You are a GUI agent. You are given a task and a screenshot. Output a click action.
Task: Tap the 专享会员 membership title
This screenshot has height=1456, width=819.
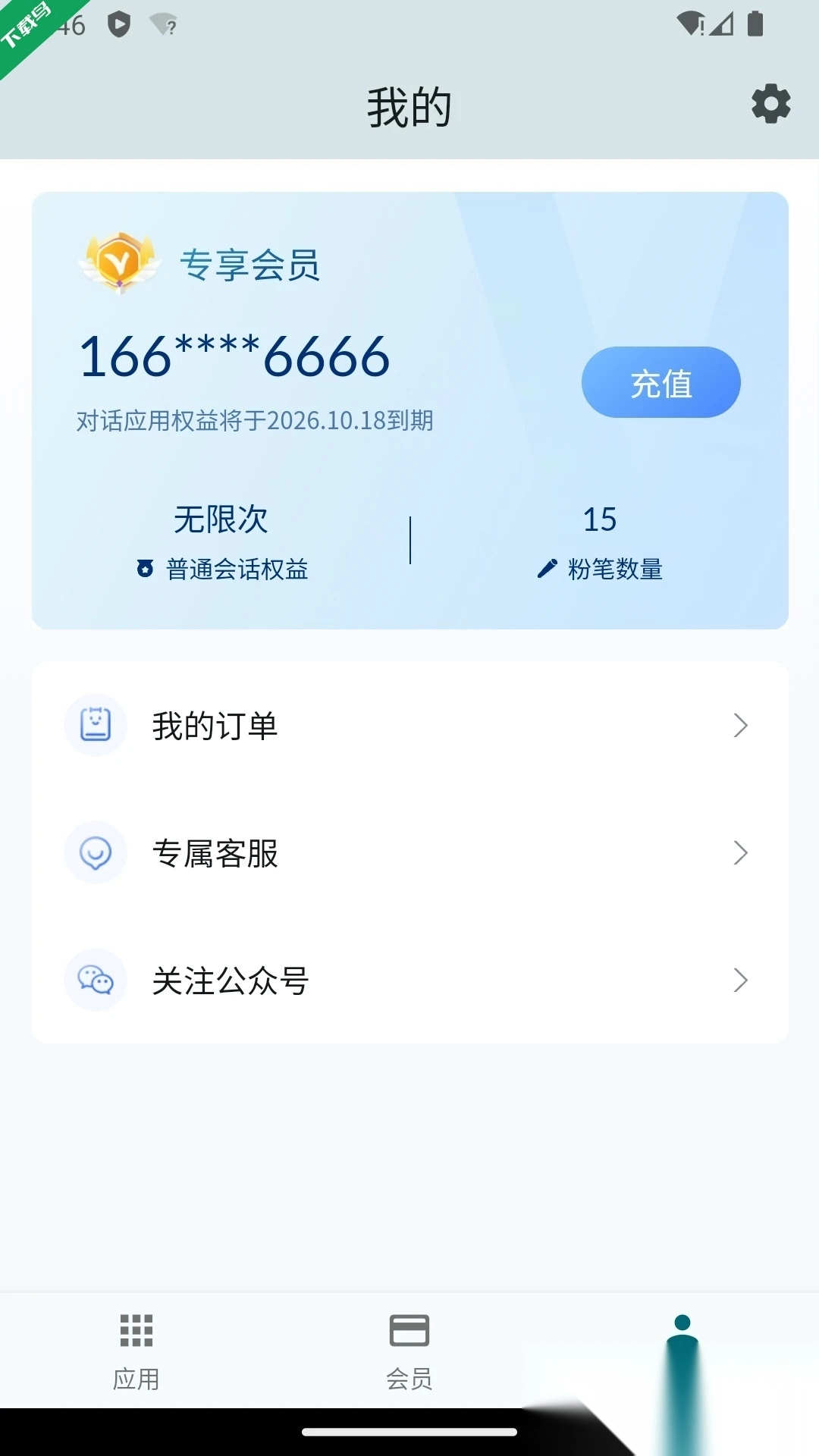[x=250, y=265]
